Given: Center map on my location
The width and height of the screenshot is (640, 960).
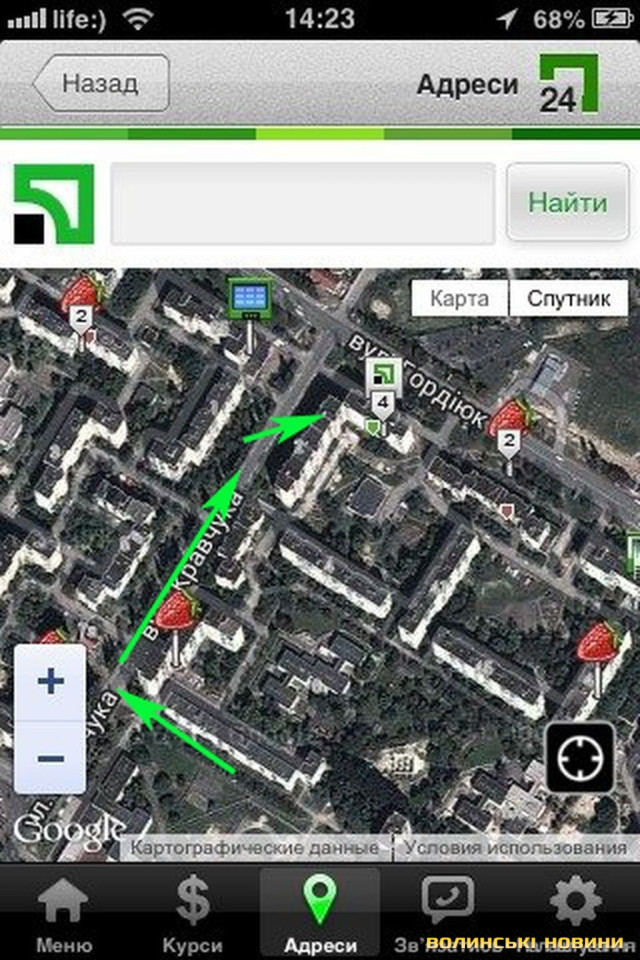Looking at the screenshot, I should click(578, 758).
